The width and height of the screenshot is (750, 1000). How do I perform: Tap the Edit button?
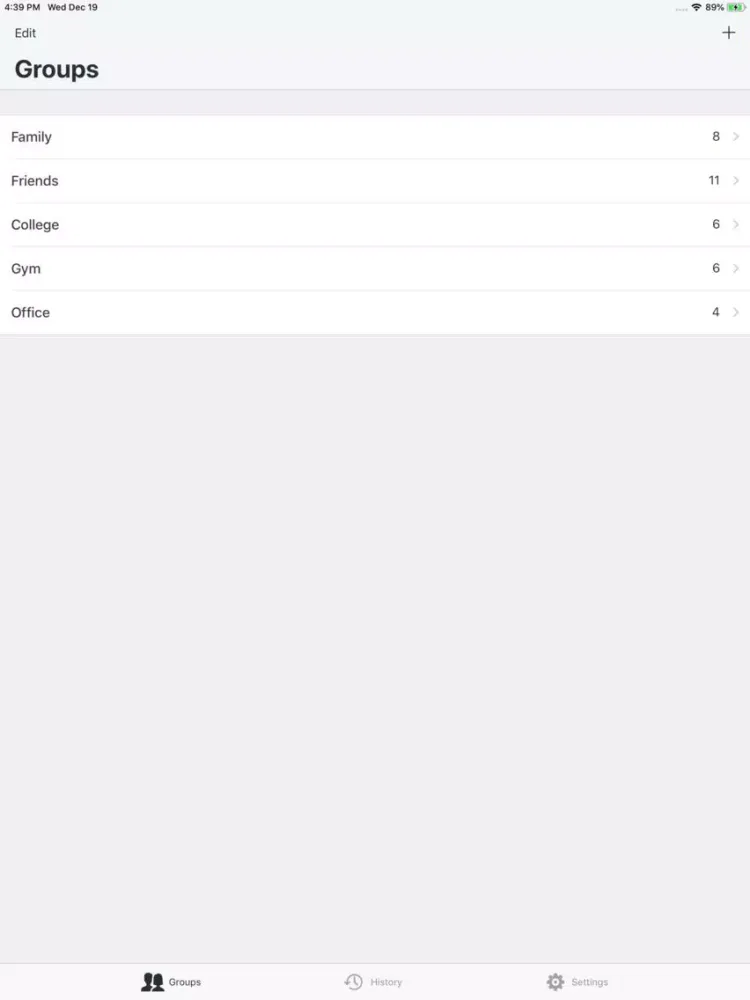pos(25,33)
